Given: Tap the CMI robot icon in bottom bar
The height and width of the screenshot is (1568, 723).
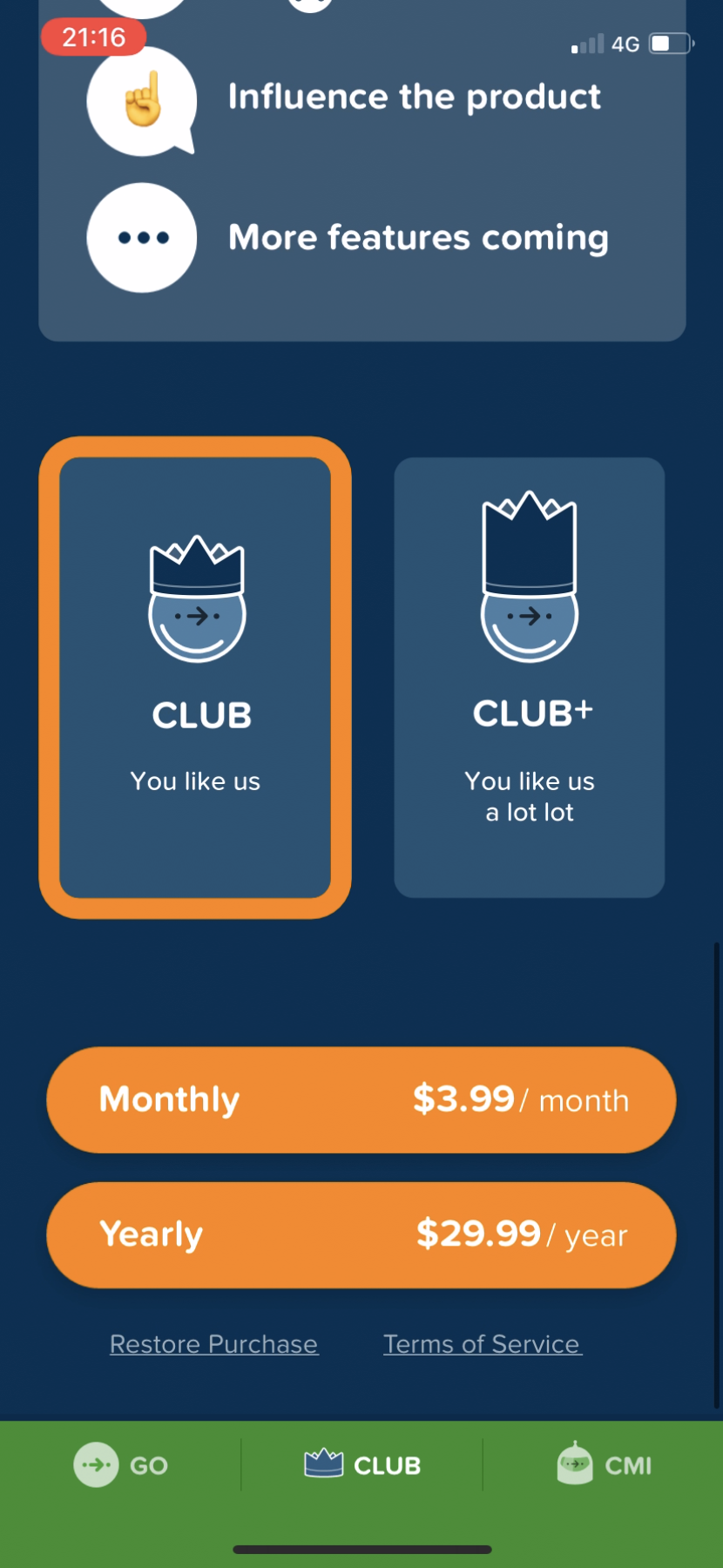Looking at the screenshot, I should point(575,1465).
